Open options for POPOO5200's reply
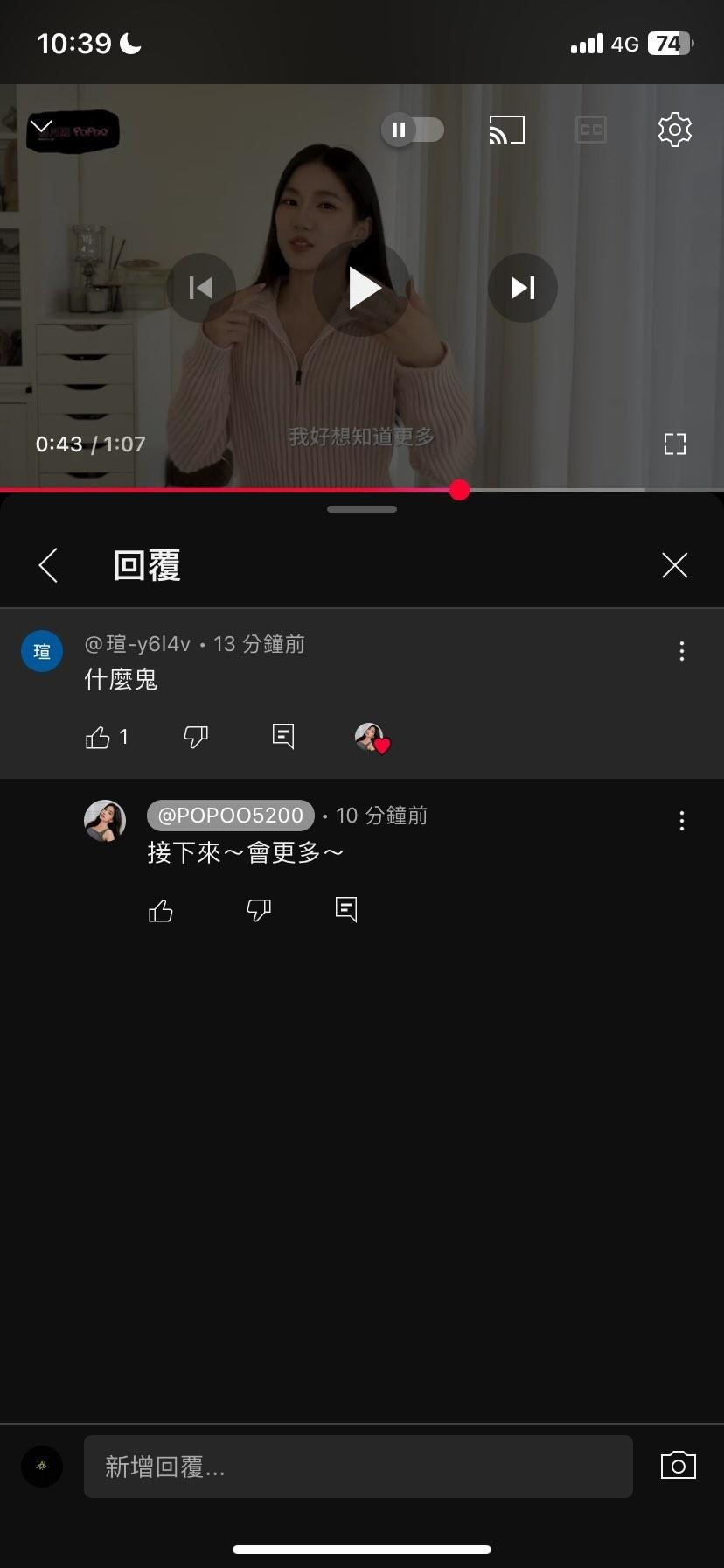This screenshot has height=1568, width=724. [681, 821]
